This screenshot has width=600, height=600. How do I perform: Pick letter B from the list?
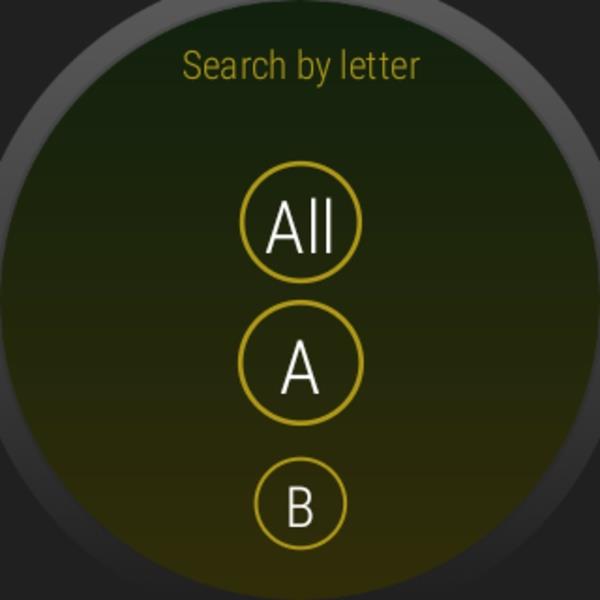click(x=300, y=504)
